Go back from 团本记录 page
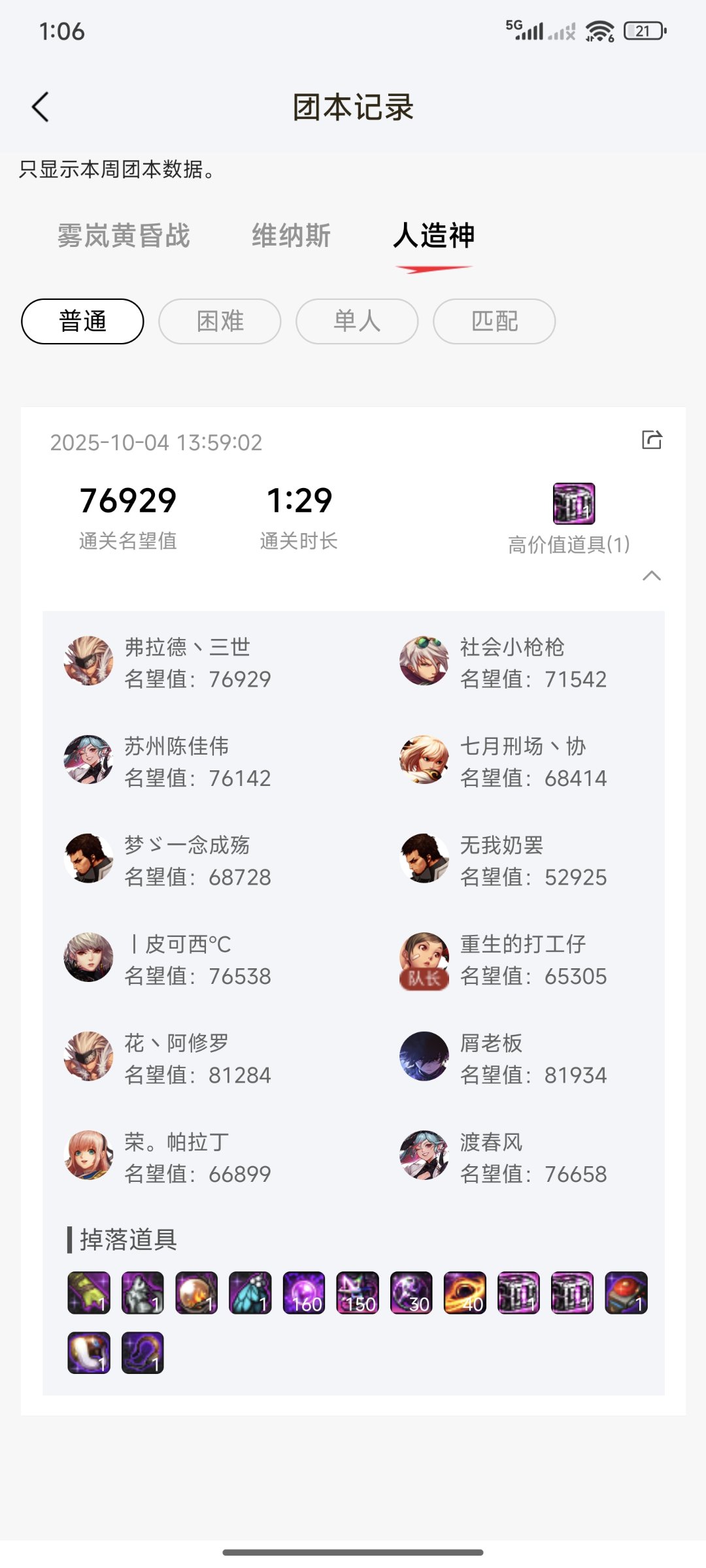Viewport: 706px width, 1568px height. click(x=41, y=107)
